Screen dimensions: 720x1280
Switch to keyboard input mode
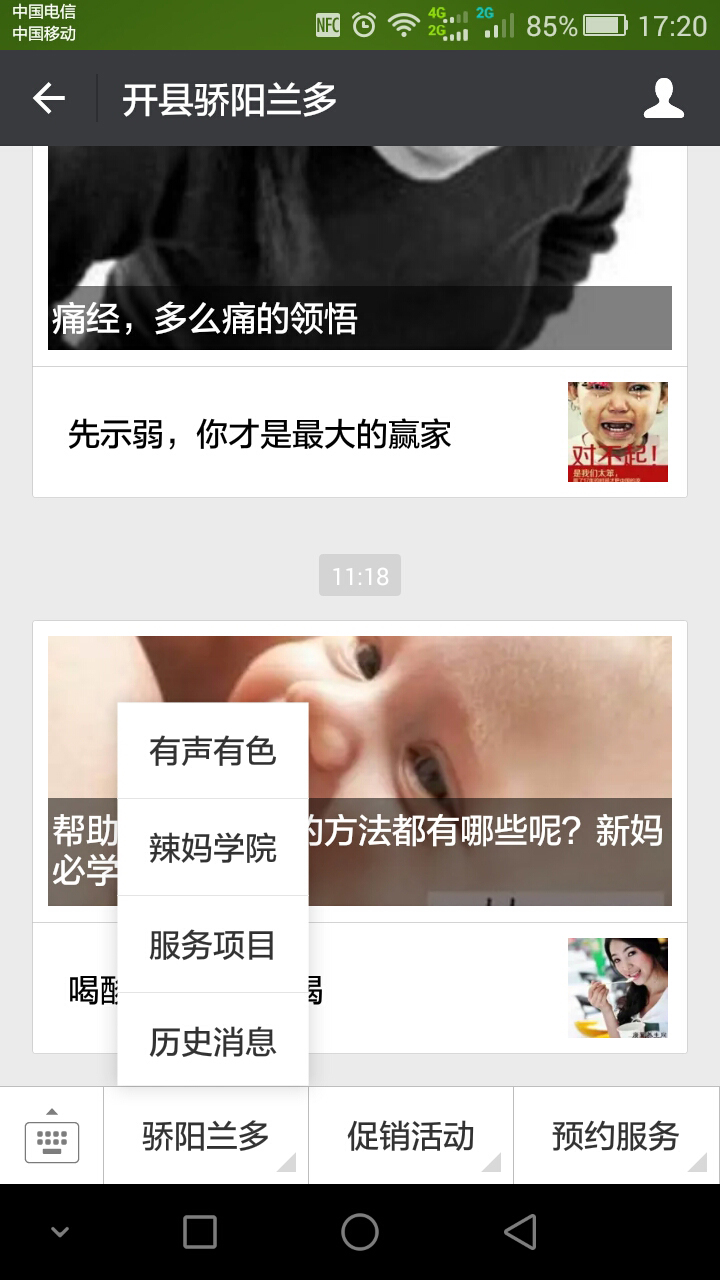52,1136
